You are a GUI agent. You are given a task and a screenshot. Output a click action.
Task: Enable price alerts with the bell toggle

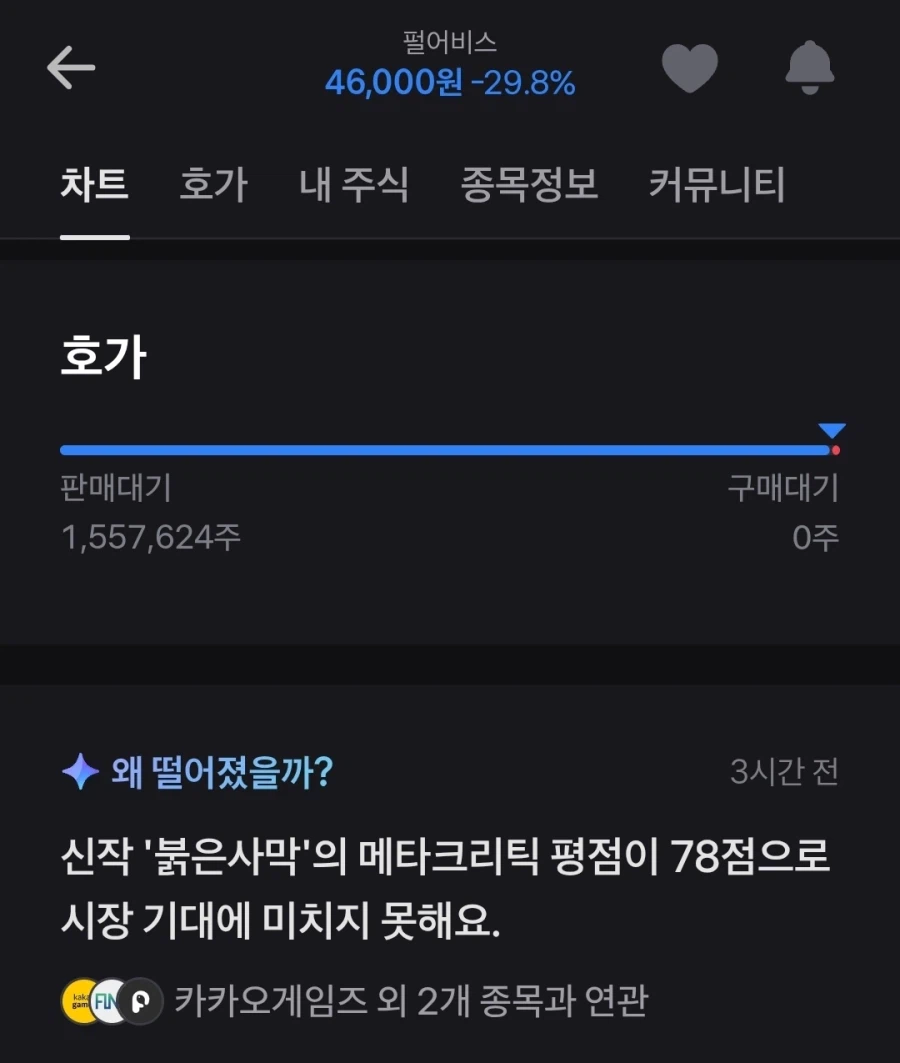coord(812,68)
